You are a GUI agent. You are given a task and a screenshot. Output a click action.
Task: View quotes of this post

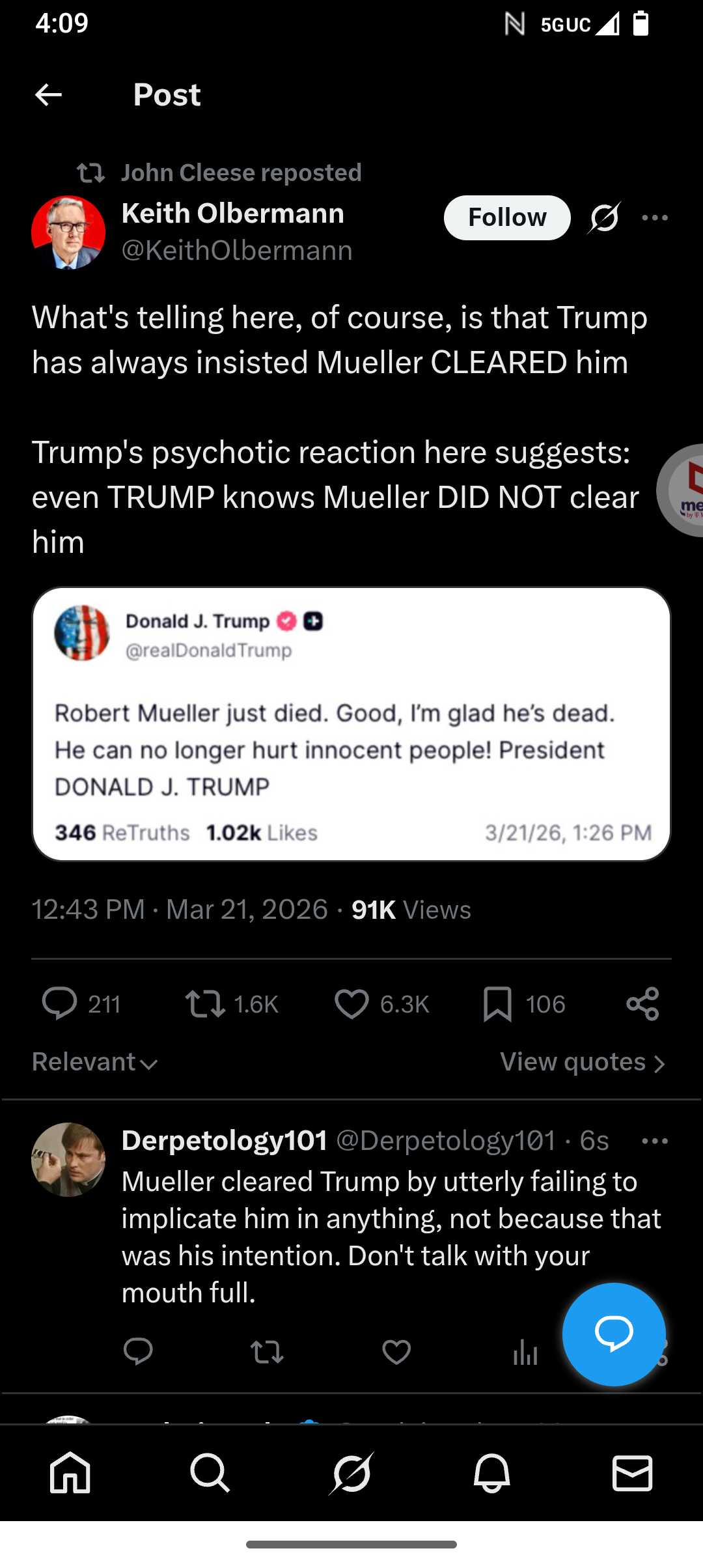[x=582, y=1062]
